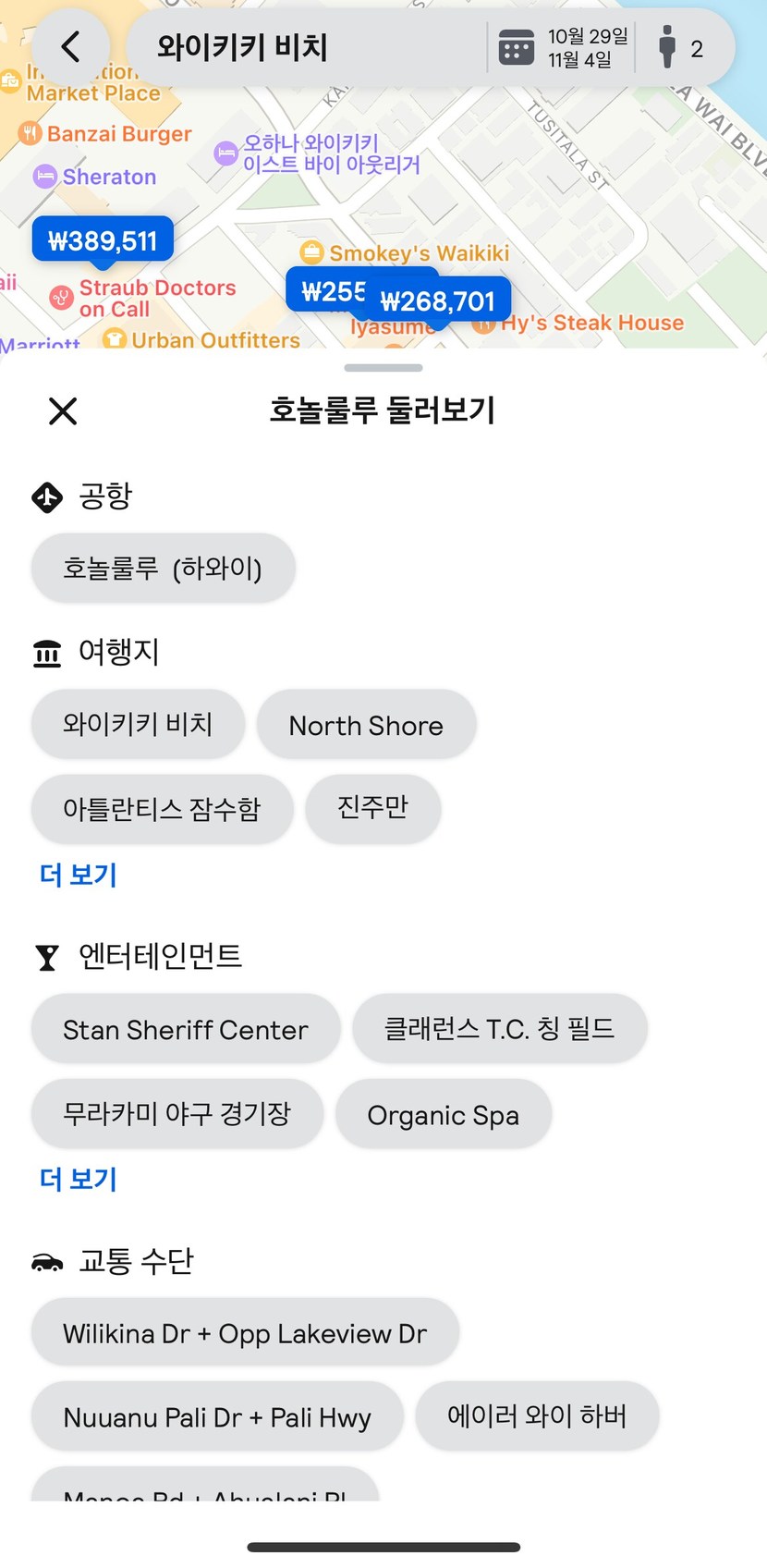
Task: Open the 와이키키 비치 search field
Action: [305, 47]
